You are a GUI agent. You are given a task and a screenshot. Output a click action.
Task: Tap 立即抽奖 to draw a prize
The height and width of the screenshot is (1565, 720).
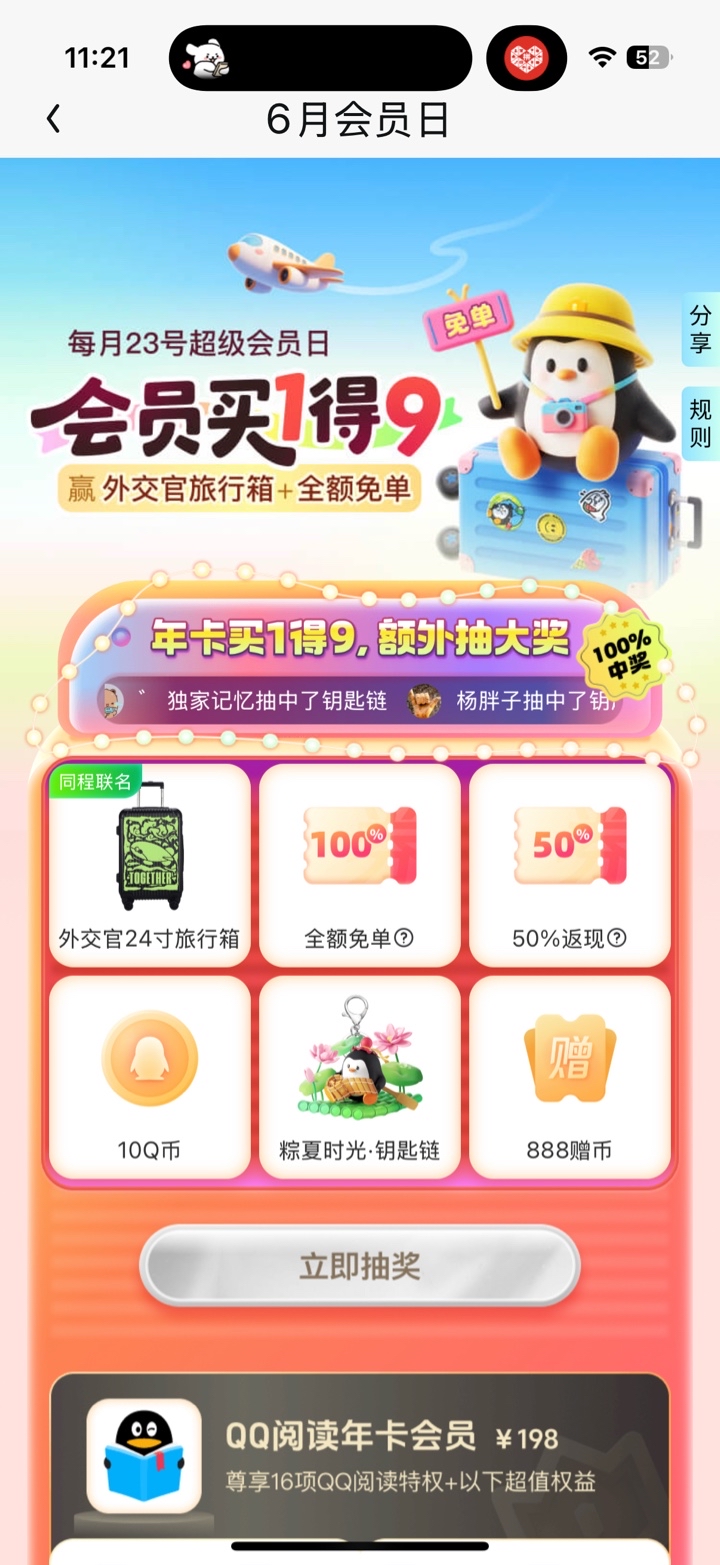pos(360,1266)
